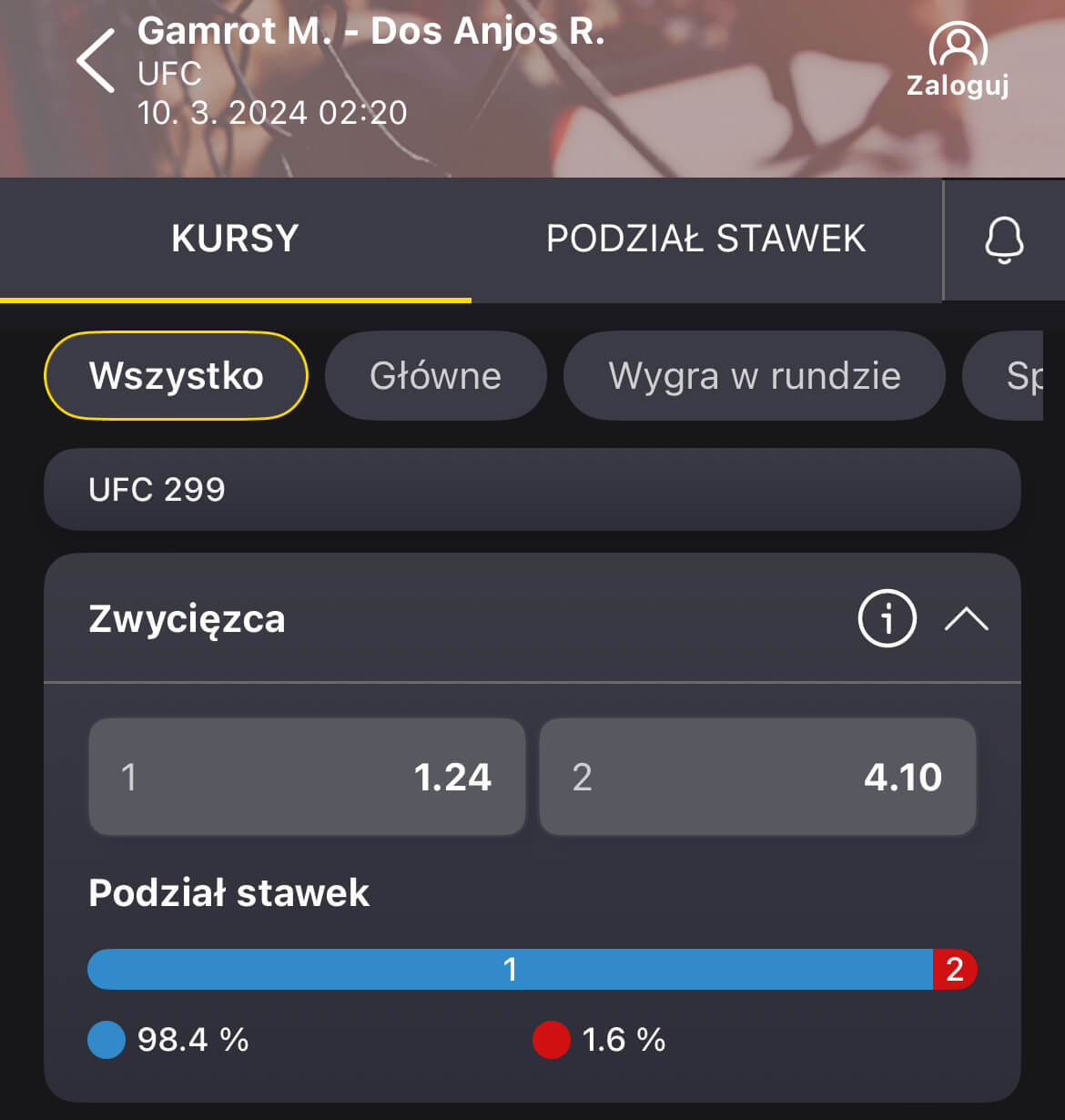Switch to the KURSY tab
The width and height of the screenshot is (1065, 1120).
235,239
